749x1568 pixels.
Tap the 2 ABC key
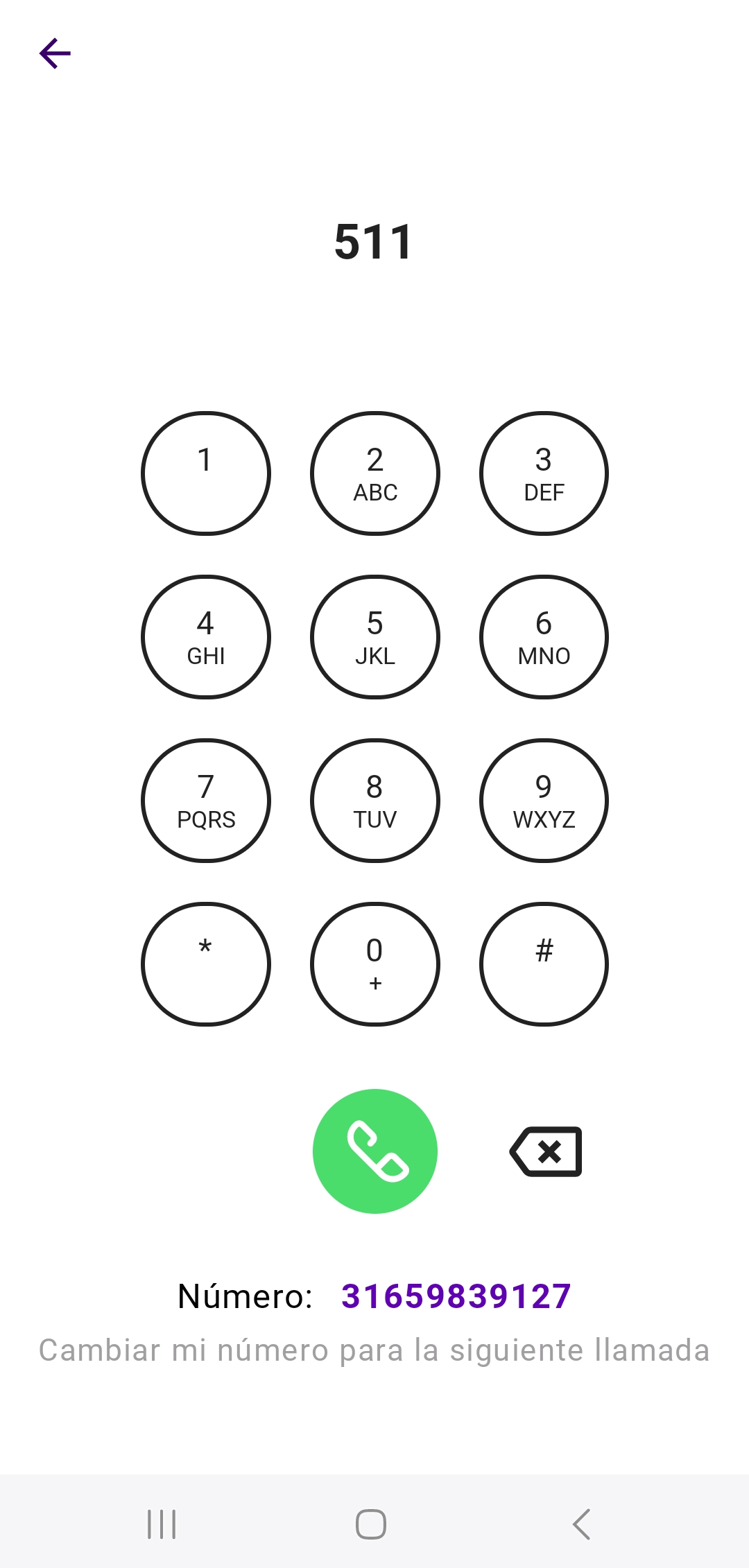click(375, 473)
